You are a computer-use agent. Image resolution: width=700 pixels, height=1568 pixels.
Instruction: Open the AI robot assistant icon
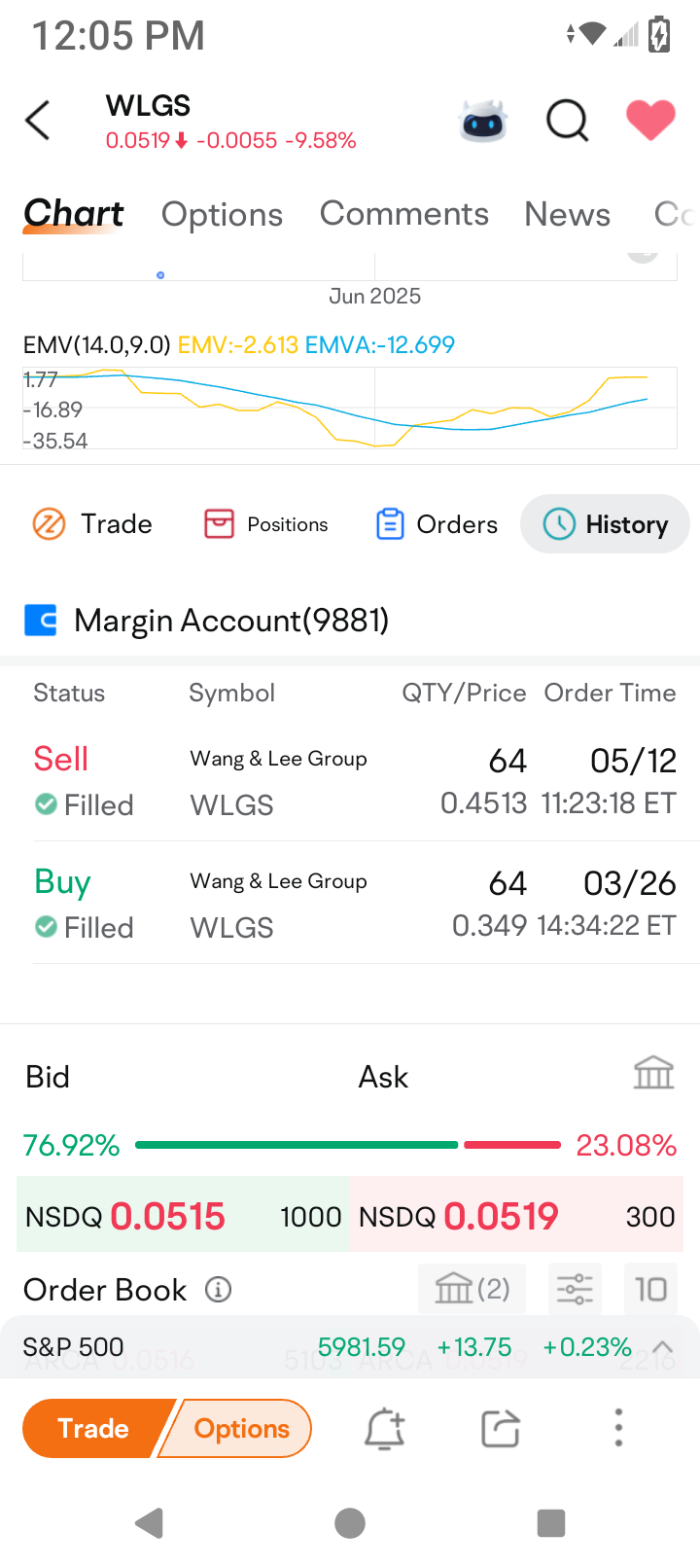point(483,122)
